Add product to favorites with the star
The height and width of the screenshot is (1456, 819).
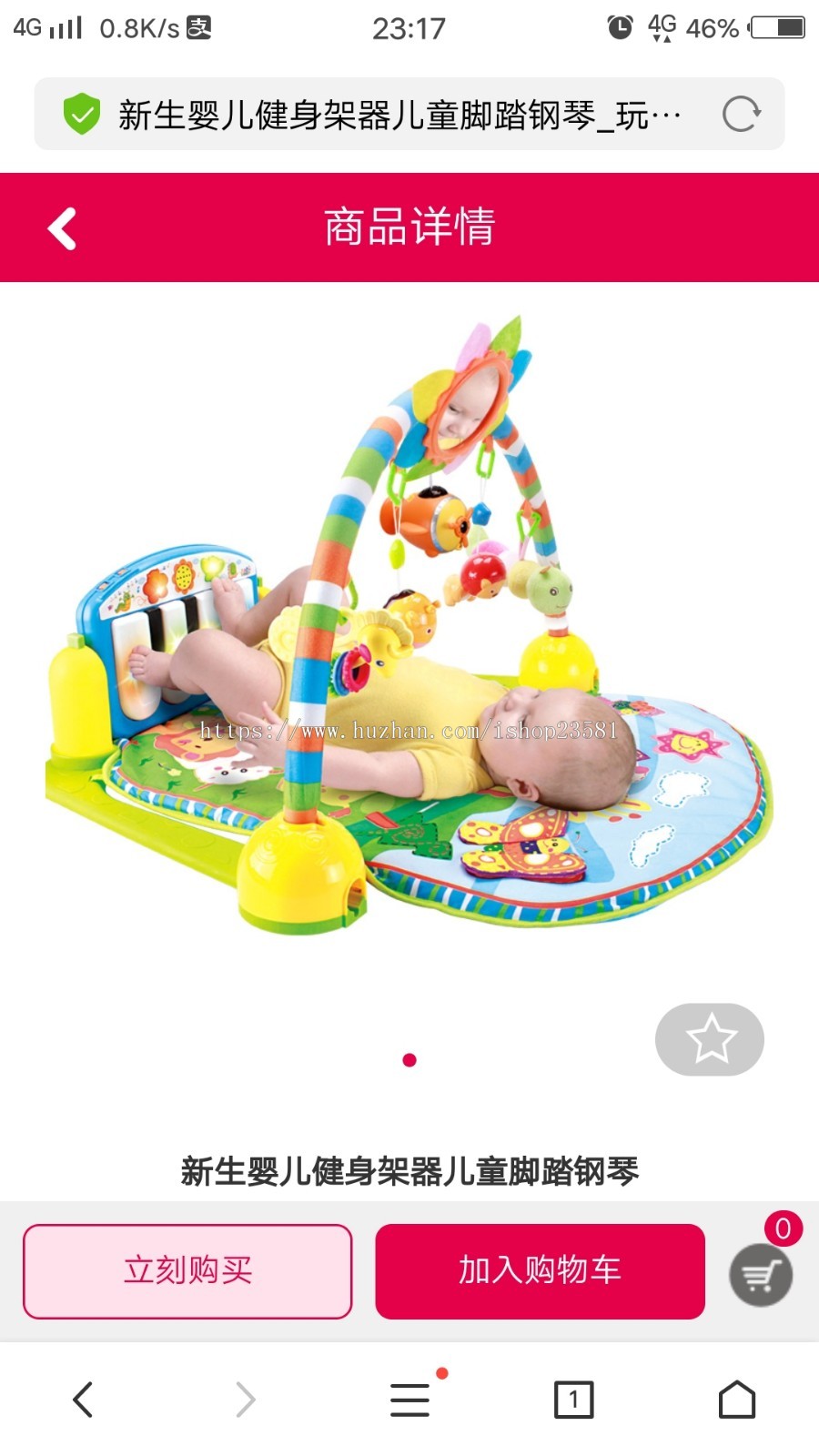coord(709,1039)
